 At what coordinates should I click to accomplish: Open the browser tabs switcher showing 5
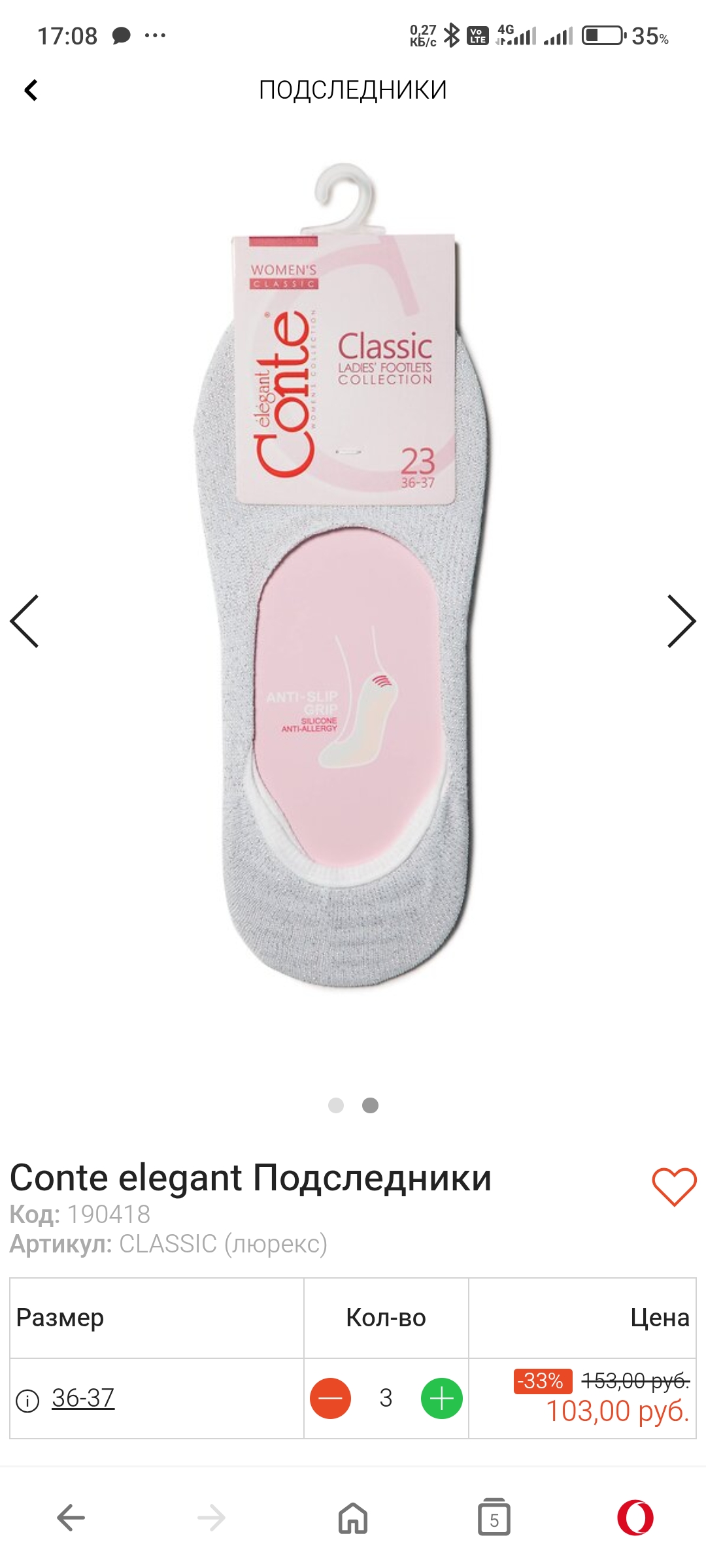point(494,1518)
